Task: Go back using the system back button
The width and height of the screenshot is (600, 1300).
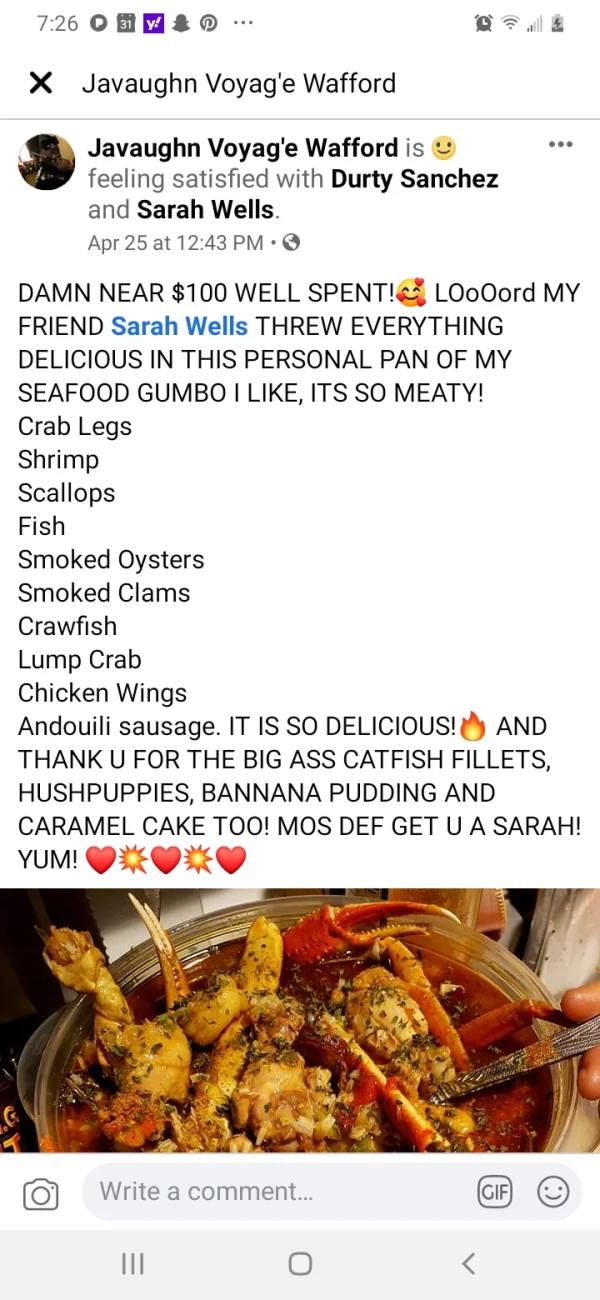Action: [468, 1263]
